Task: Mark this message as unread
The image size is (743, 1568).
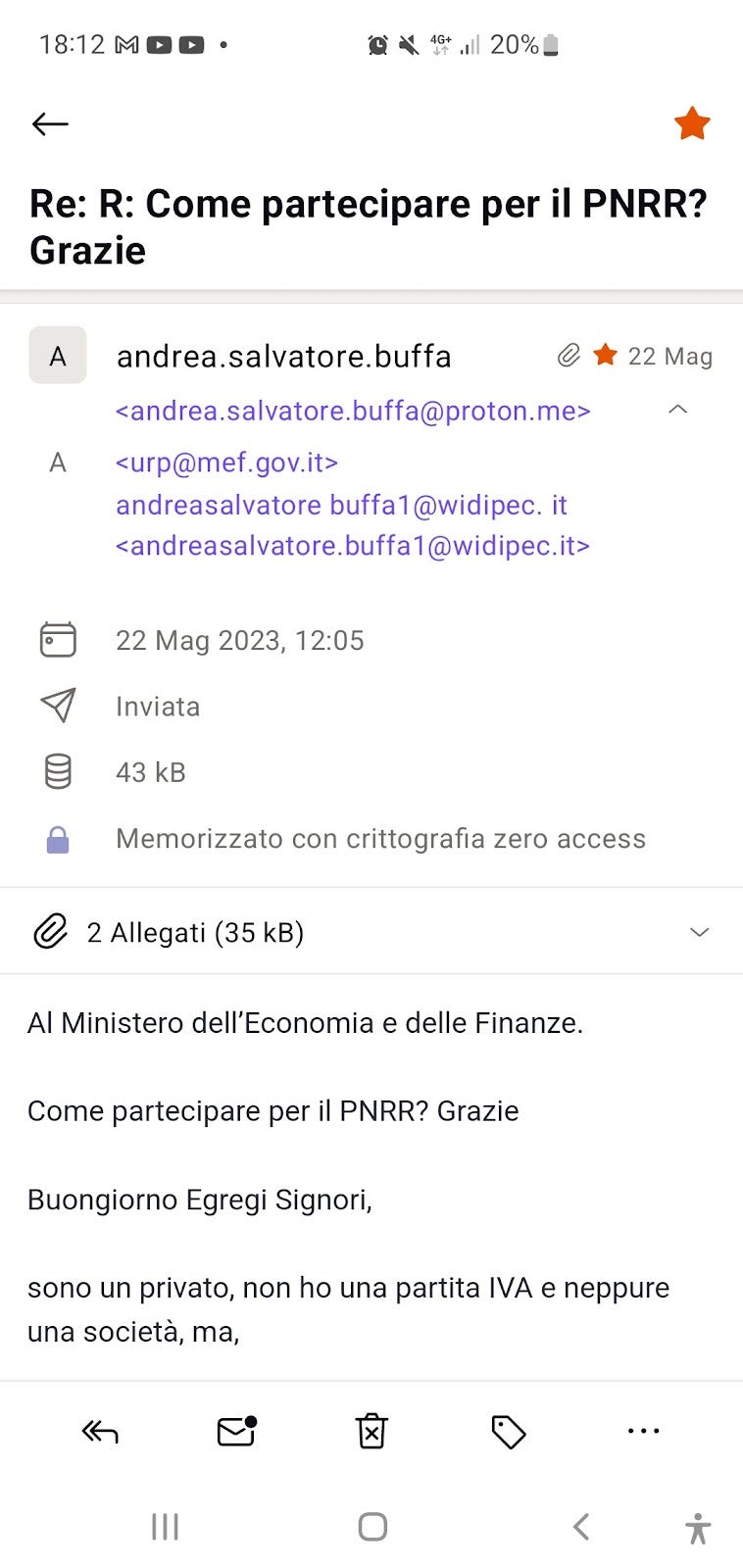Action: tap(236, 1432)
